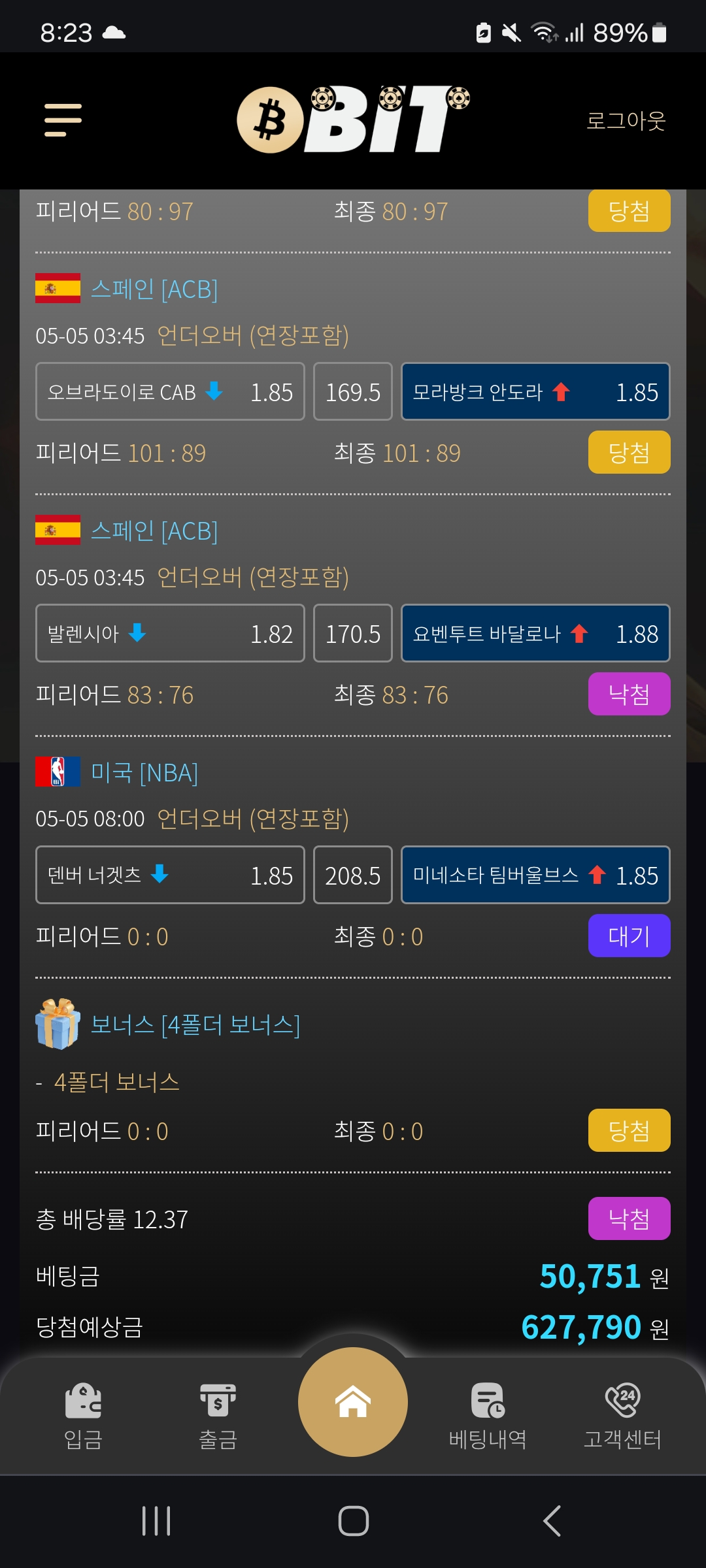
Task: Open the hamburger drawer menu
Action: coord(63,120)
